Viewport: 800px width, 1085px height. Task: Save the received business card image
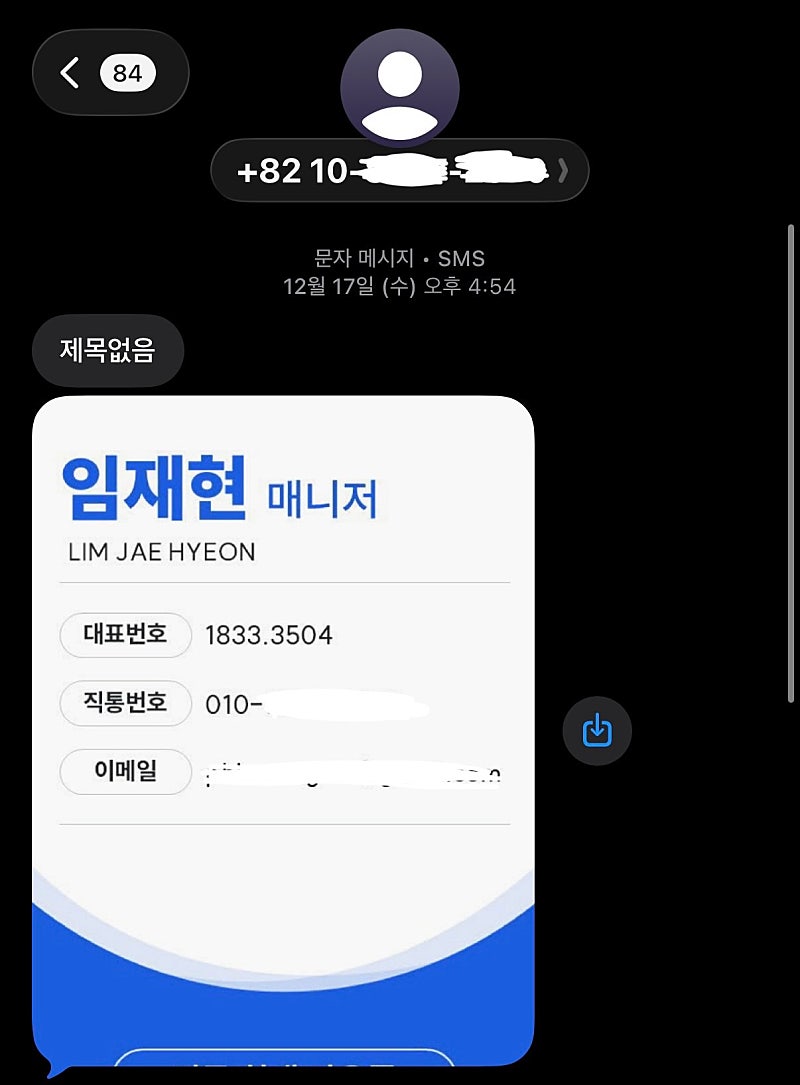(x=596, y=730)
